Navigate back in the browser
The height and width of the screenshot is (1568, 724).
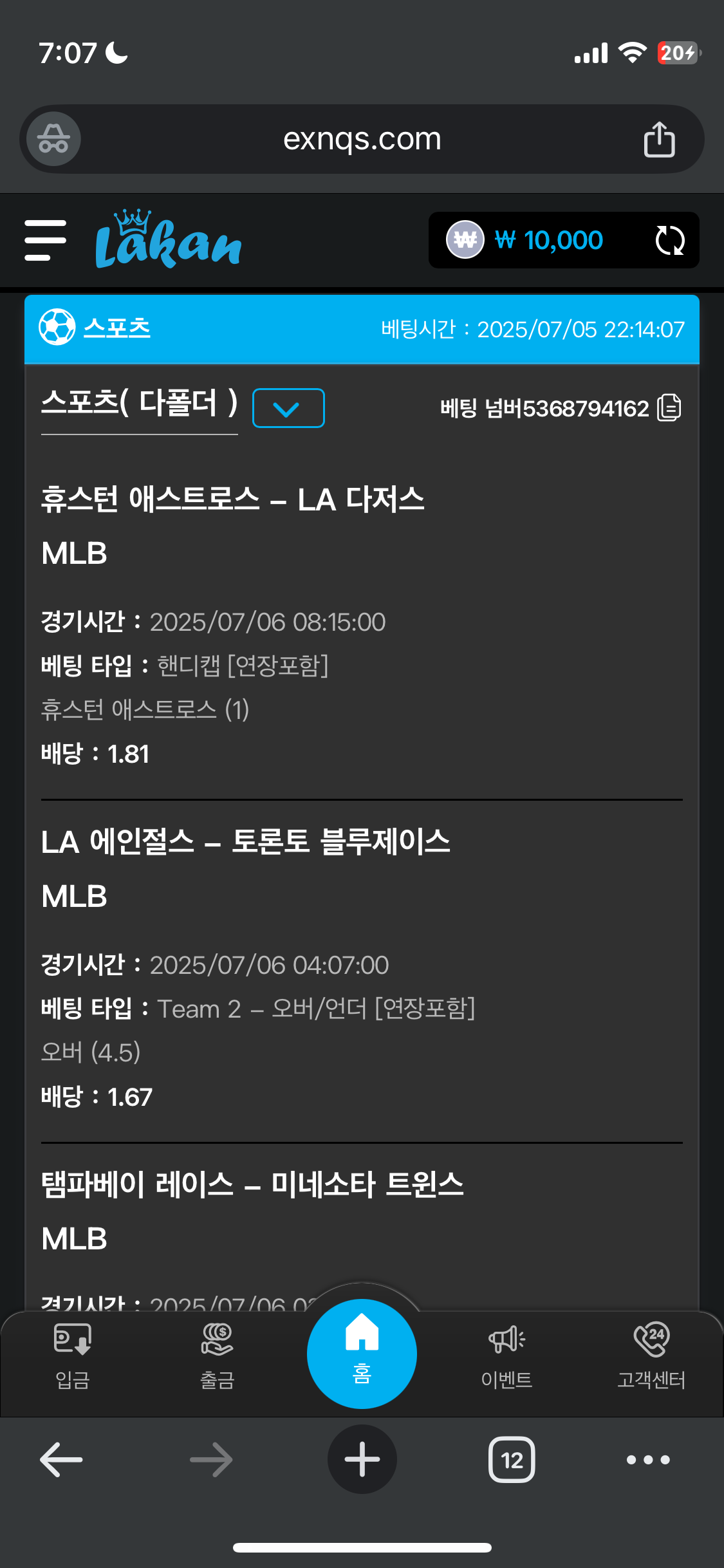pyautogui.click(x=61, y=1459)
